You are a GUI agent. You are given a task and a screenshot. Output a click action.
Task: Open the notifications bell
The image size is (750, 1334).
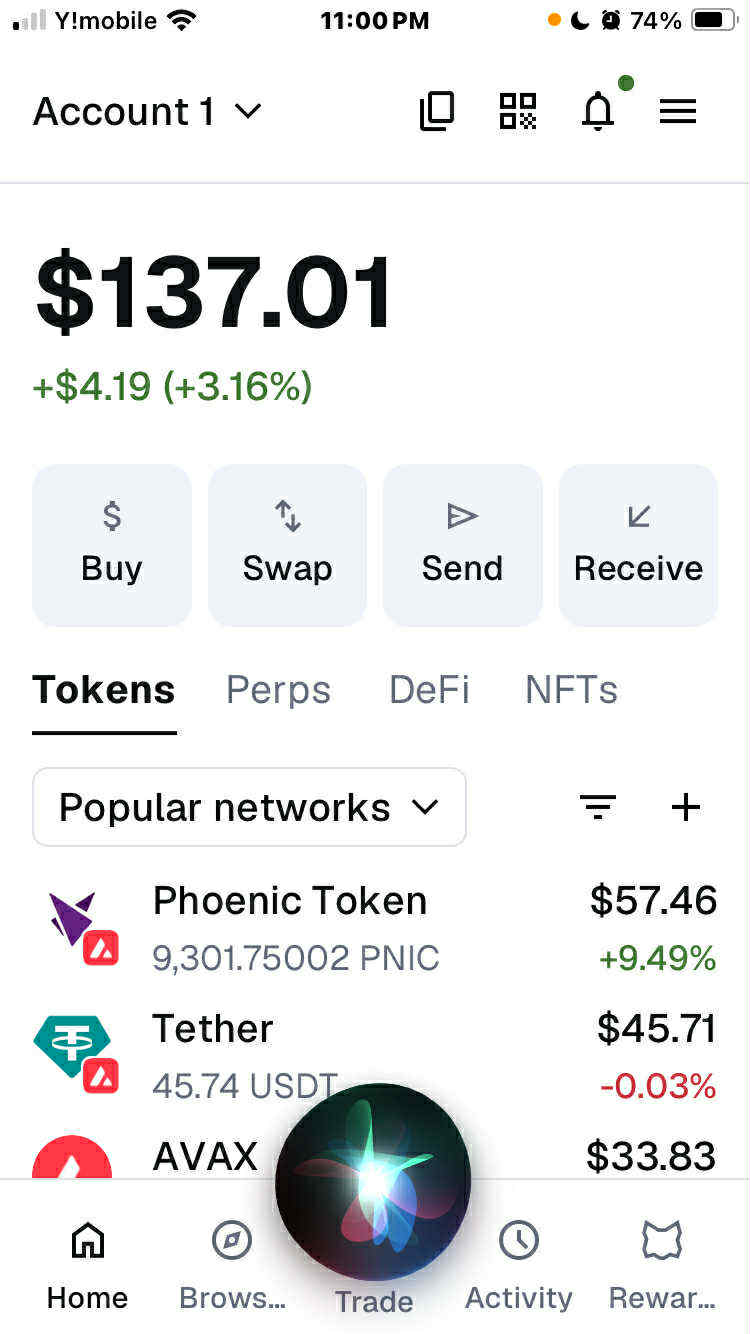598,111
